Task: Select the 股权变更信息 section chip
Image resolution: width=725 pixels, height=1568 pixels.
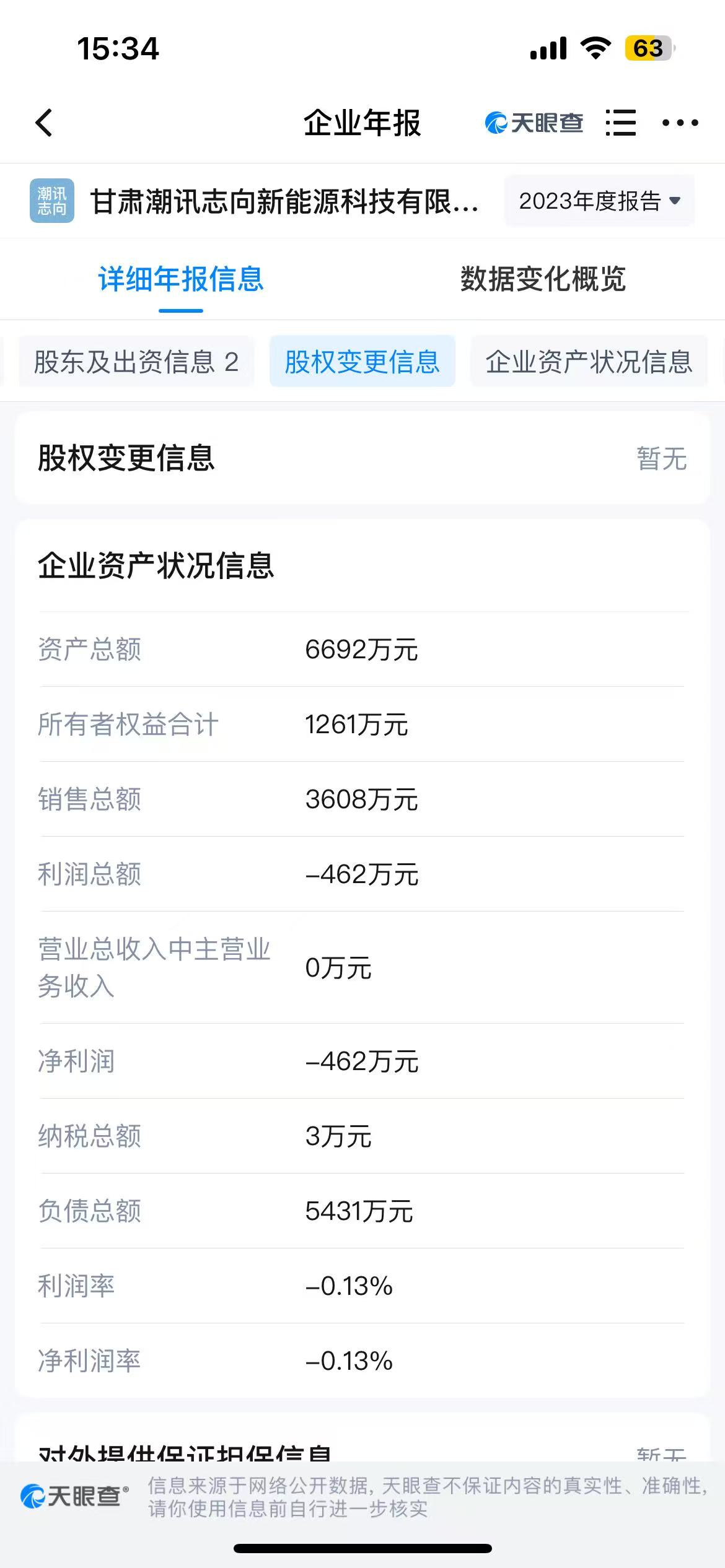Action: click(362, 362)
